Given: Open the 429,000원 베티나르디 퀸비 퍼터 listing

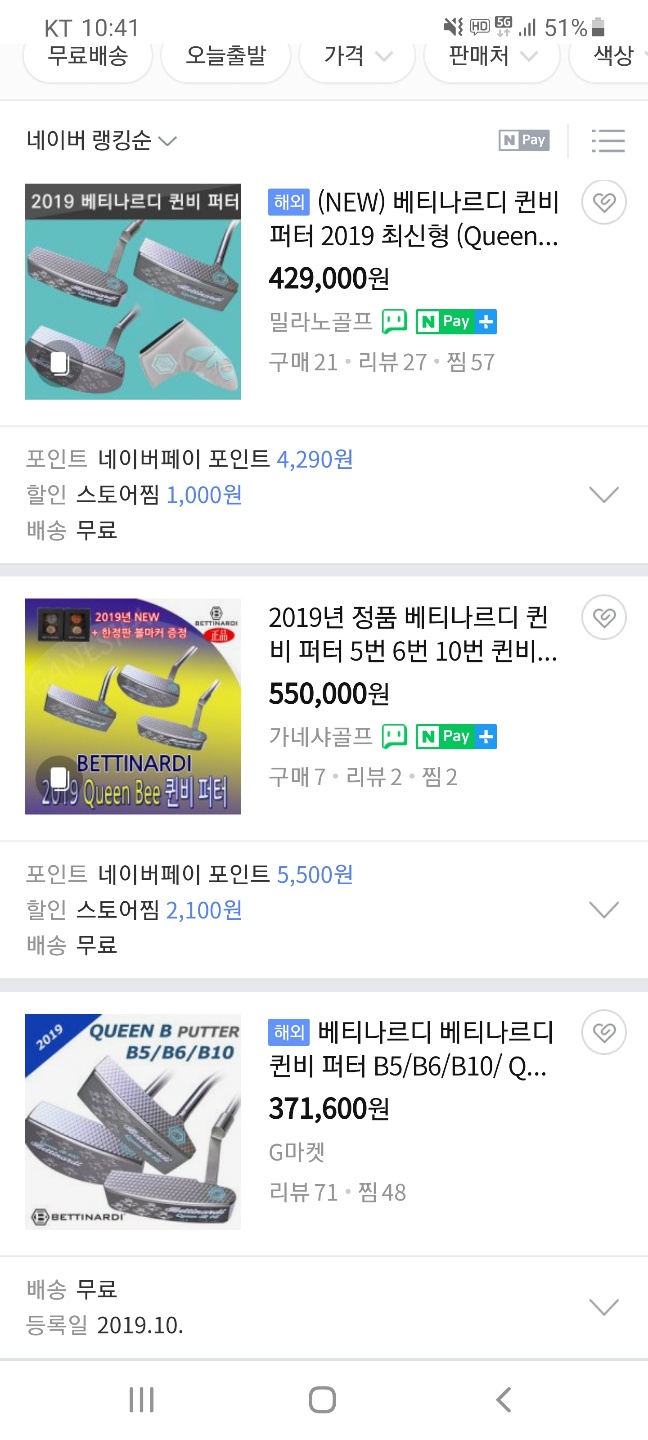Looking at the screenshot, I should pos(413,219).
